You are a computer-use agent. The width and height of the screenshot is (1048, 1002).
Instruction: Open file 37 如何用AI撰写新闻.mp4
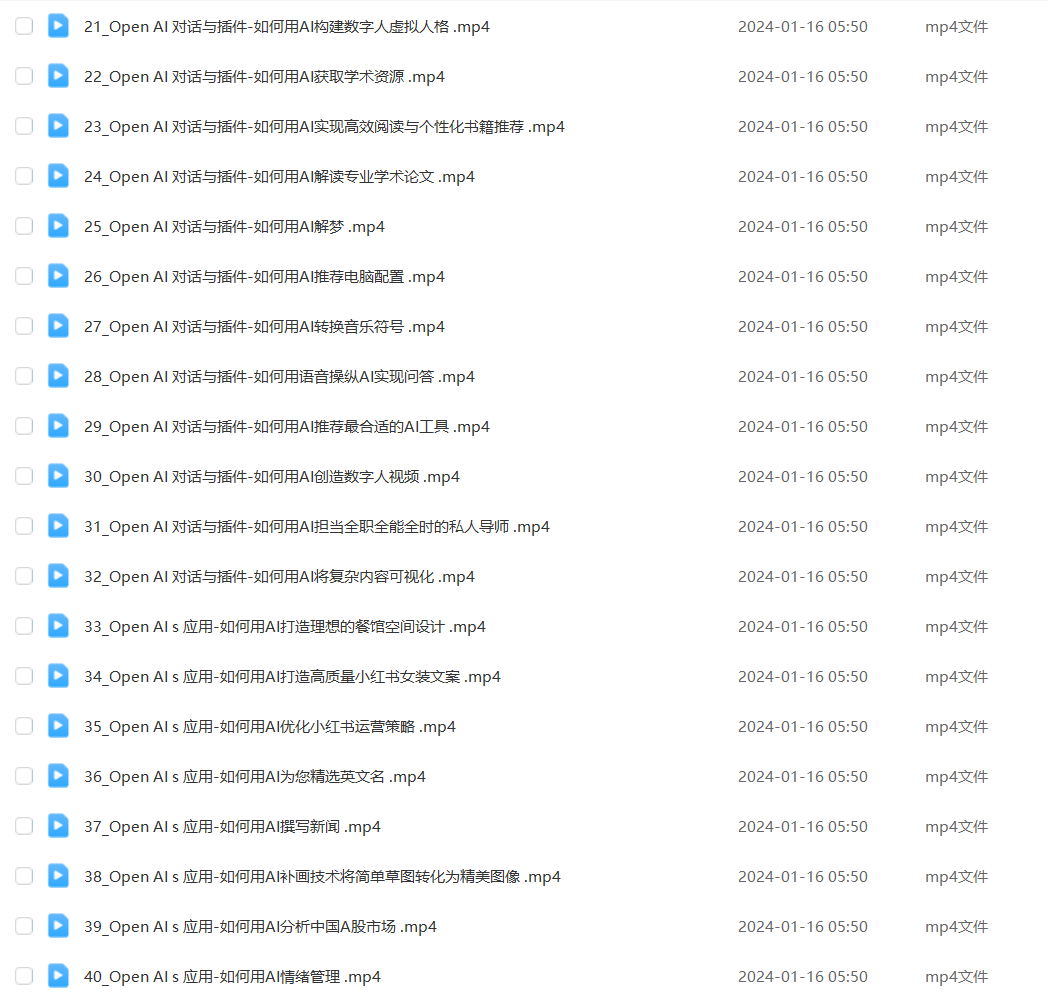pyautogui.click(x=232, y=827)
